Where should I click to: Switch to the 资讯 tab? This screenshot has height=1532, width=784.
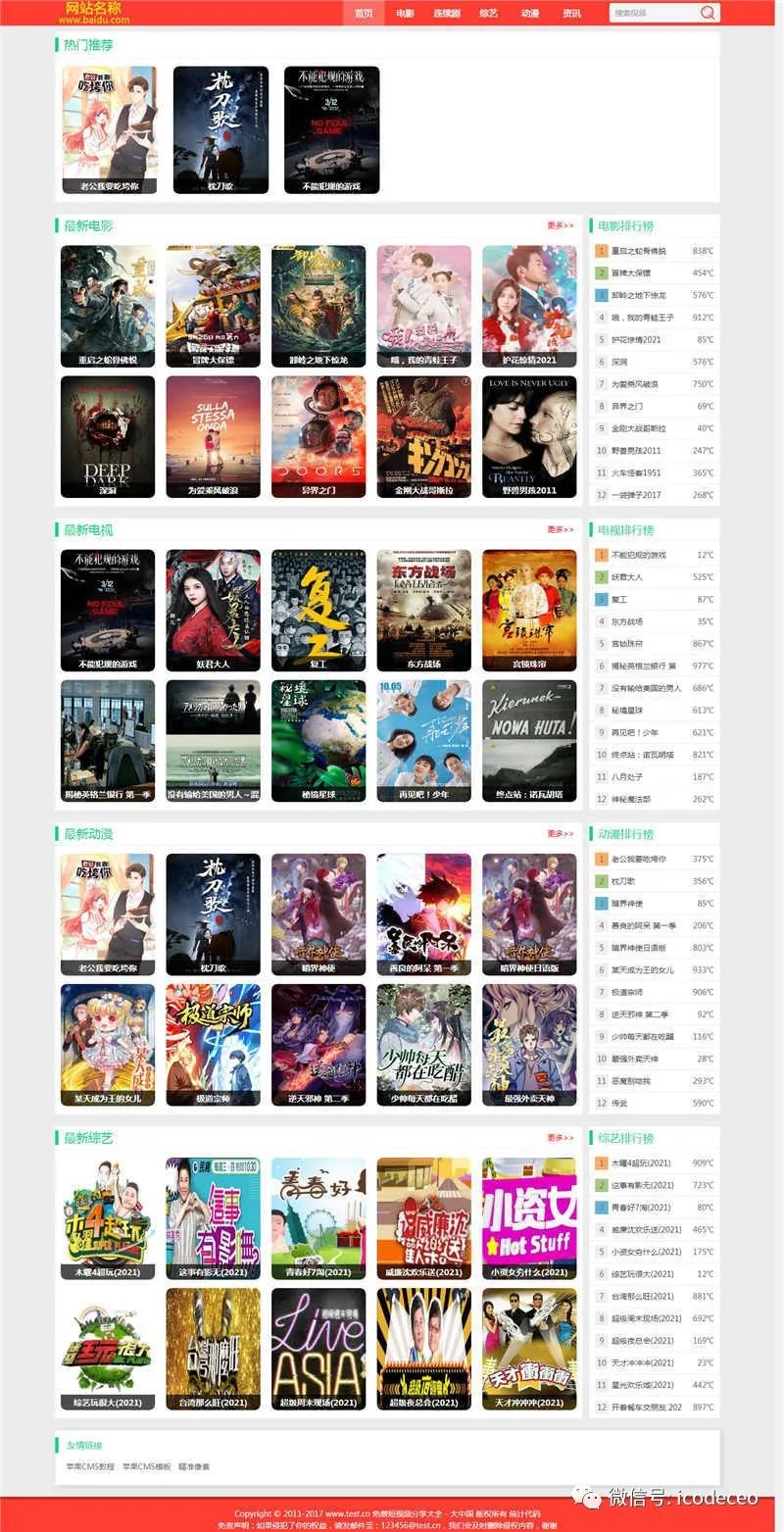pyautogui.click(x=571, y=13)
